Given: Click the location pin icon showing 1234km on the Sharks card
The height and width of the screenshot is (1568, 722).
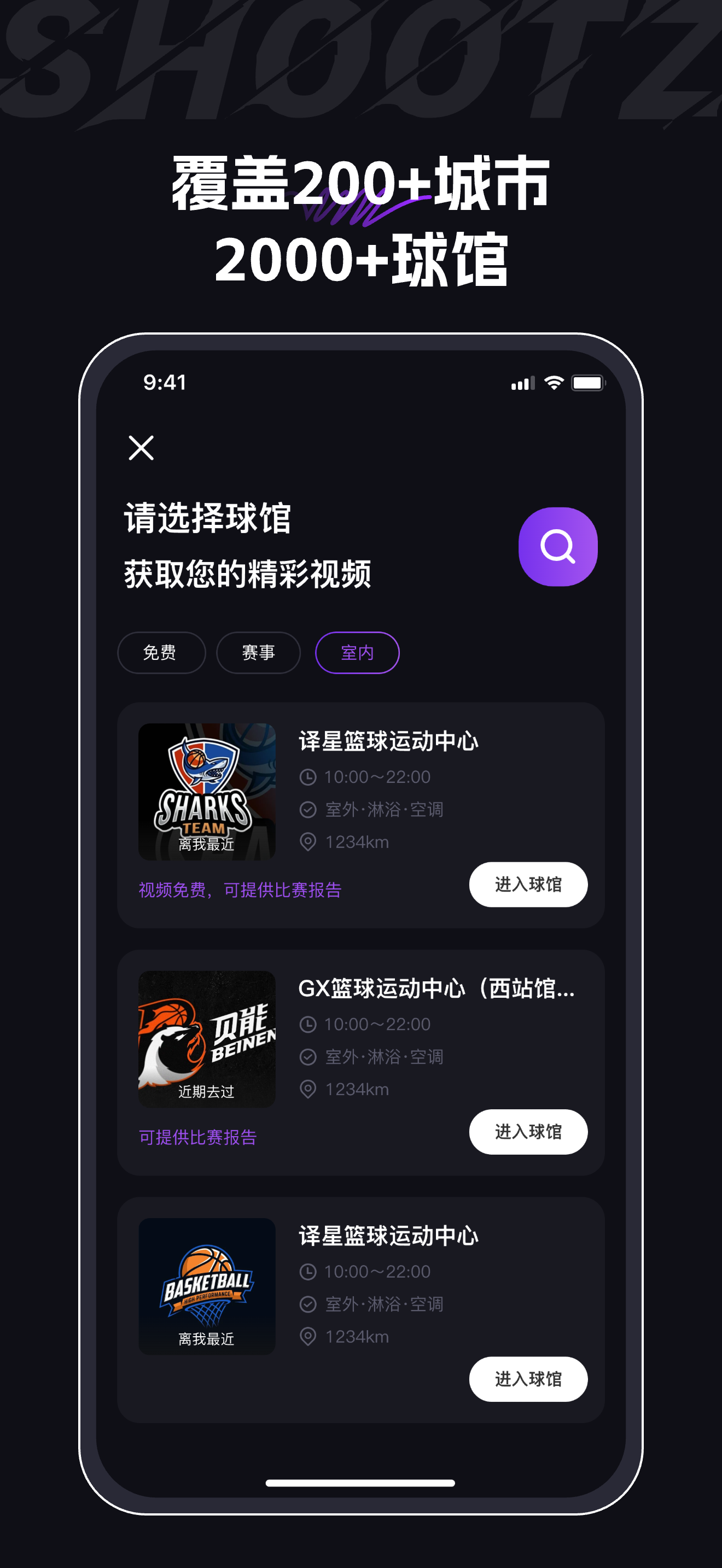Looking at the screenshot, I should point(308,842).
